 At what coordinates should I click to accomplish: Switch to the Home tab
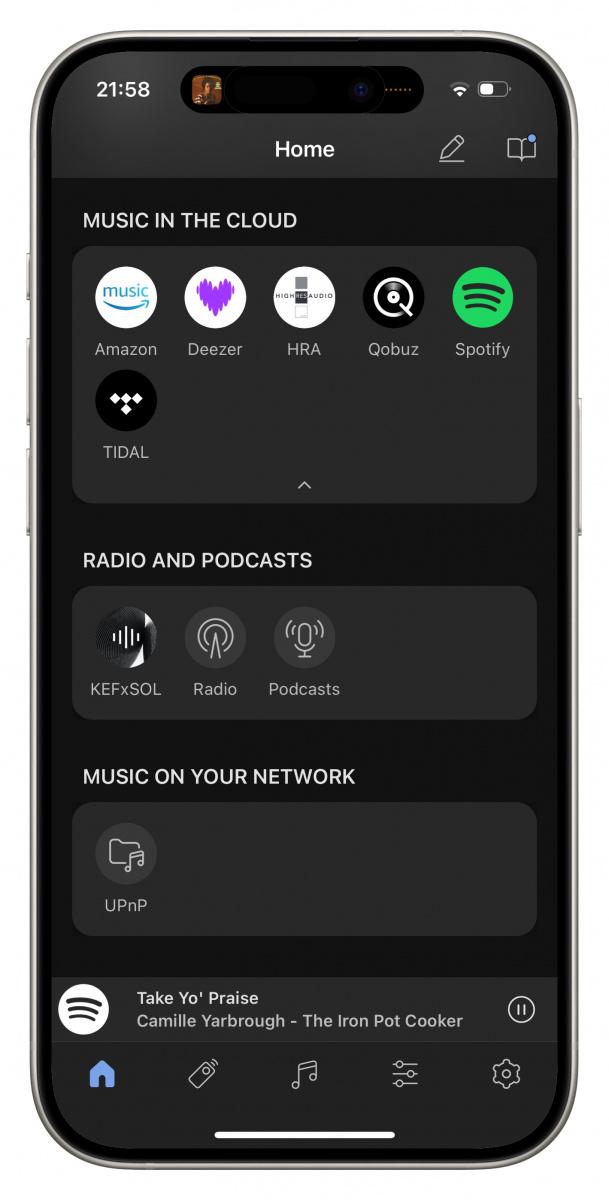click(102, 1074)
